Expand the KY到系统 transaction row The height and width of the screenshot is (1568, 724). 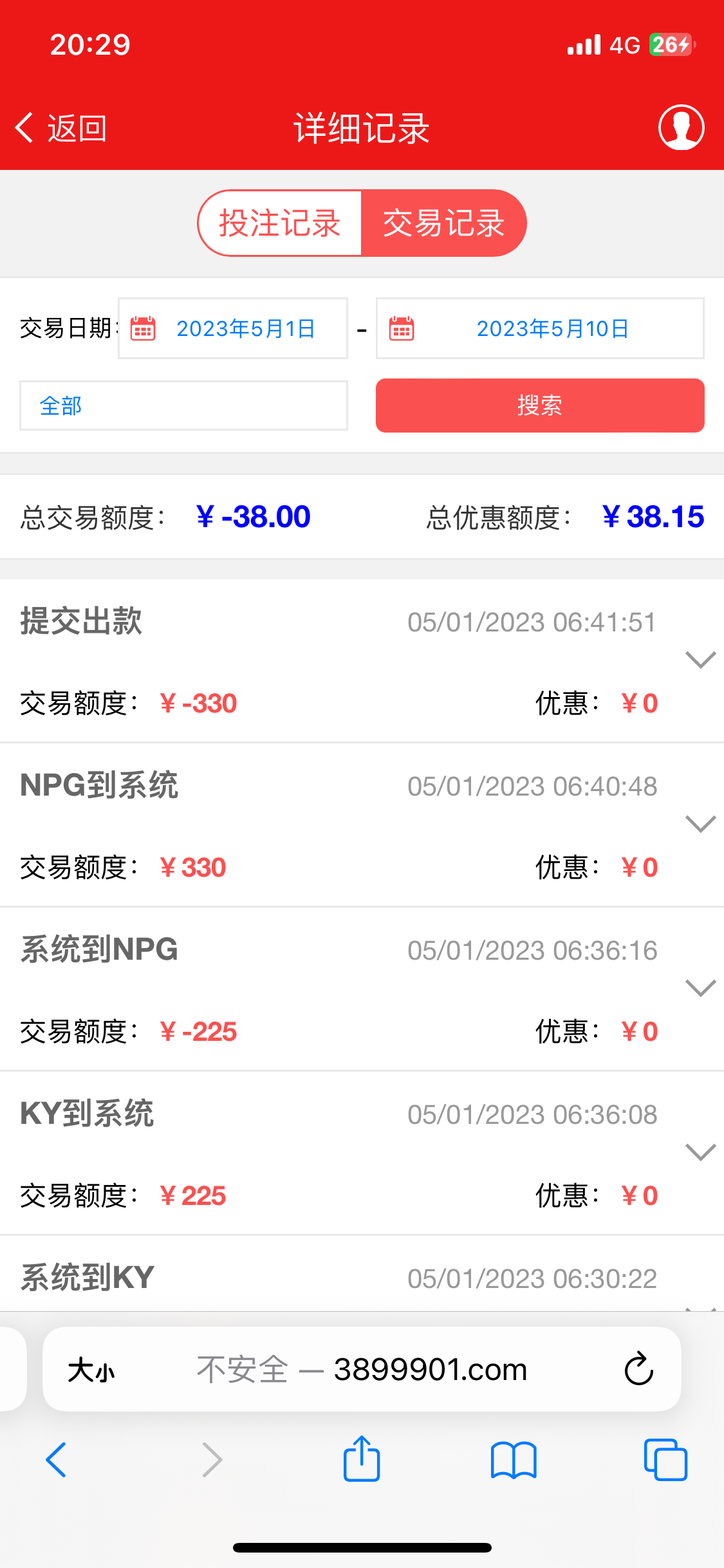pos(700,1152)
